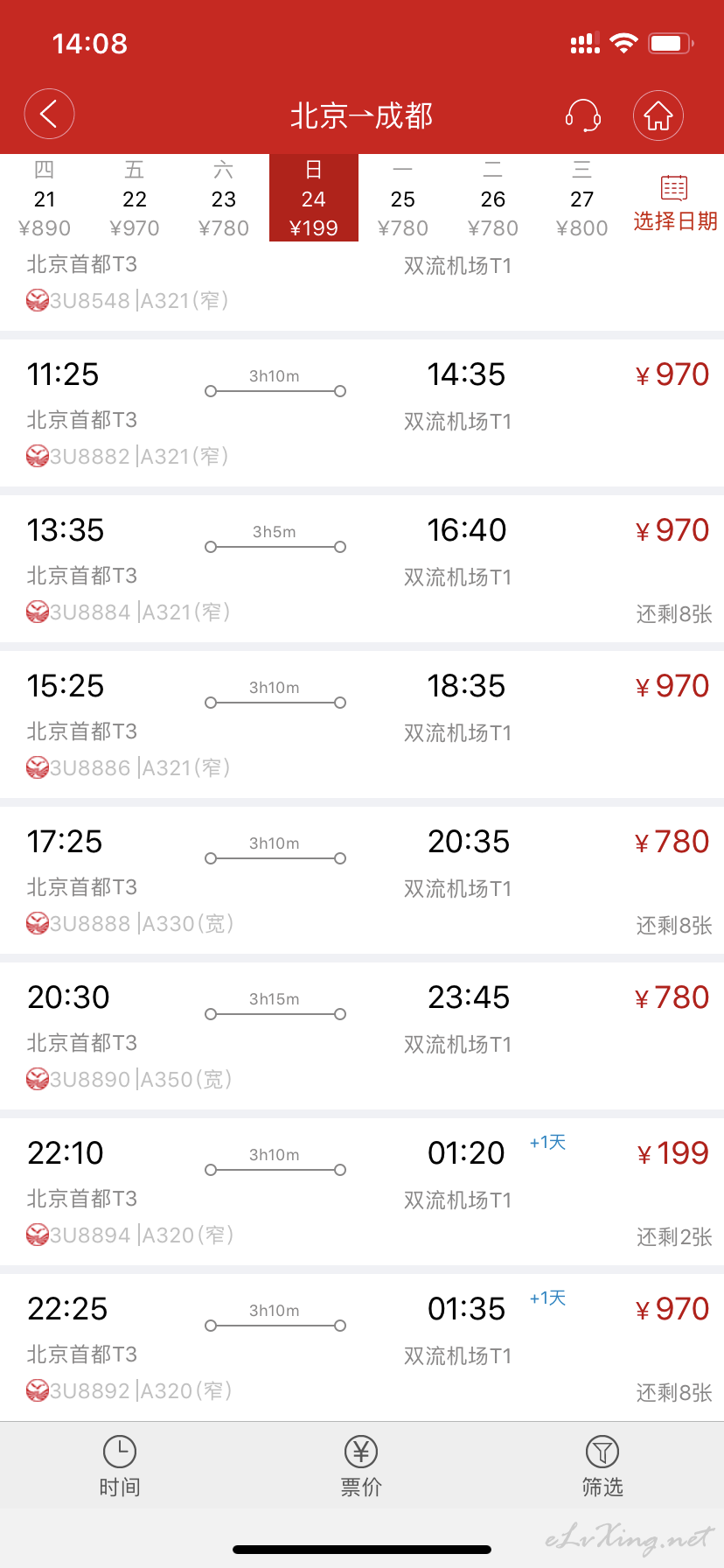724x1568 pixels.
Task: Choose flight 3U8886 departing 15:25
Action: (362, 724)
